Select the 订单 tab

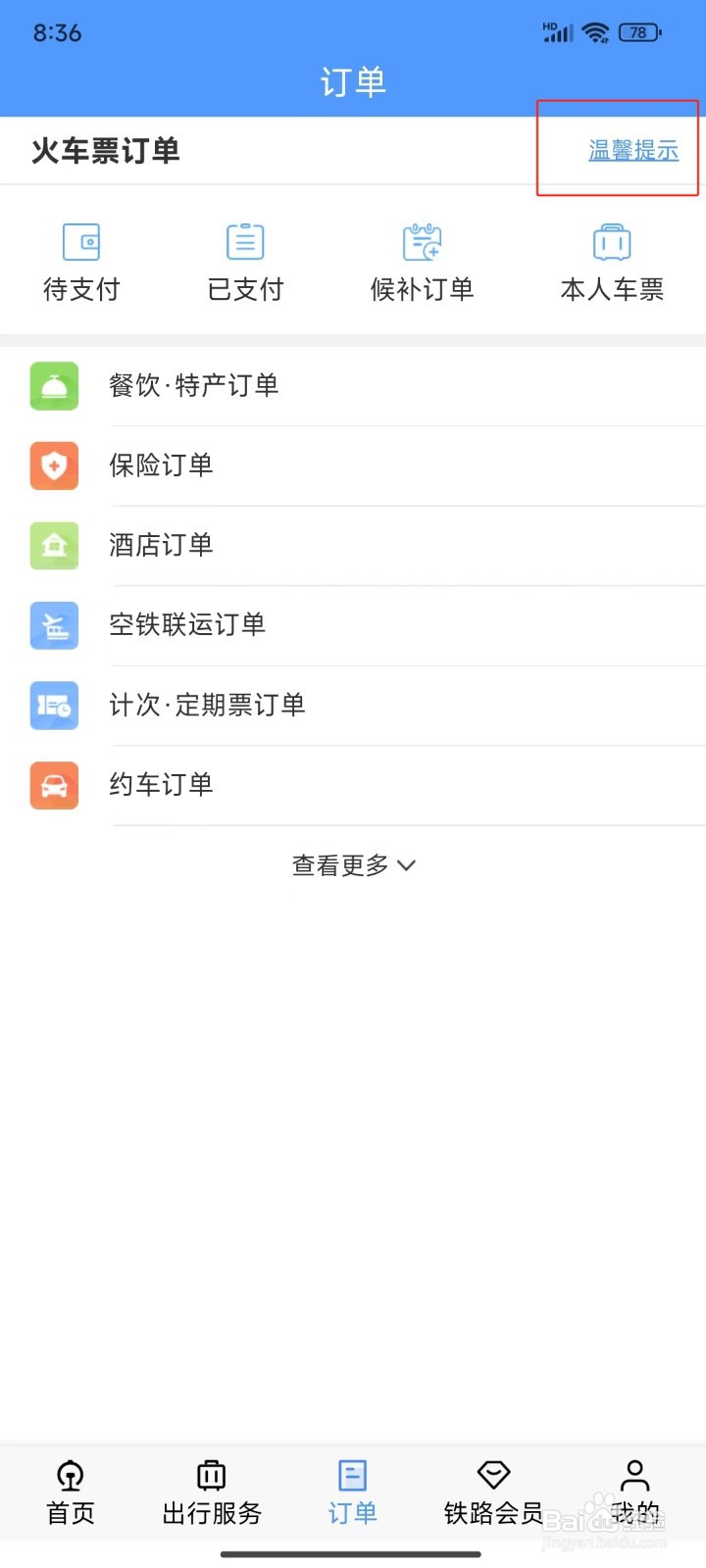[x=352, y=1493]
